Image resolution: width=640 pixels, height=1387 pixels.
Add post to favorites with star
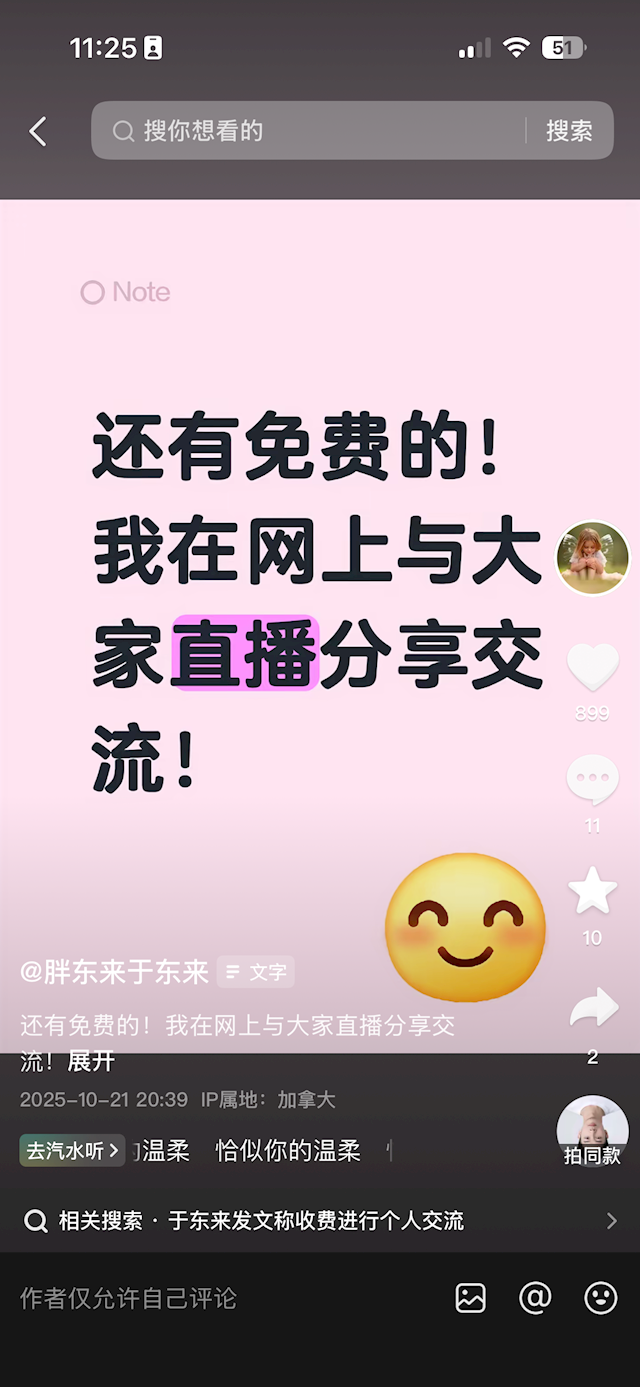[592, 891]
